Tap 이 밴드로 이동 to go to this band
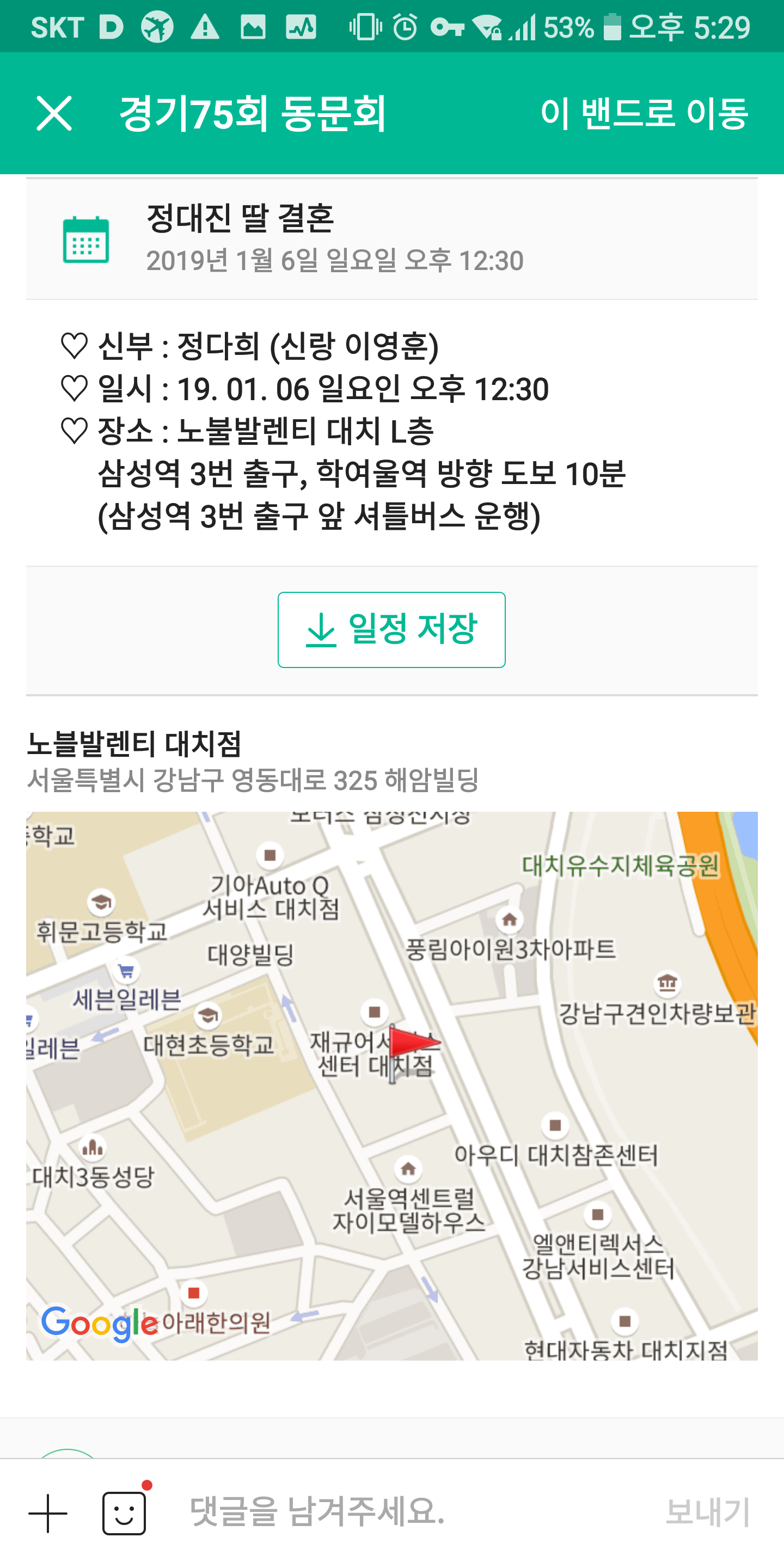784x1568 pixels. [x=644, y=113]
